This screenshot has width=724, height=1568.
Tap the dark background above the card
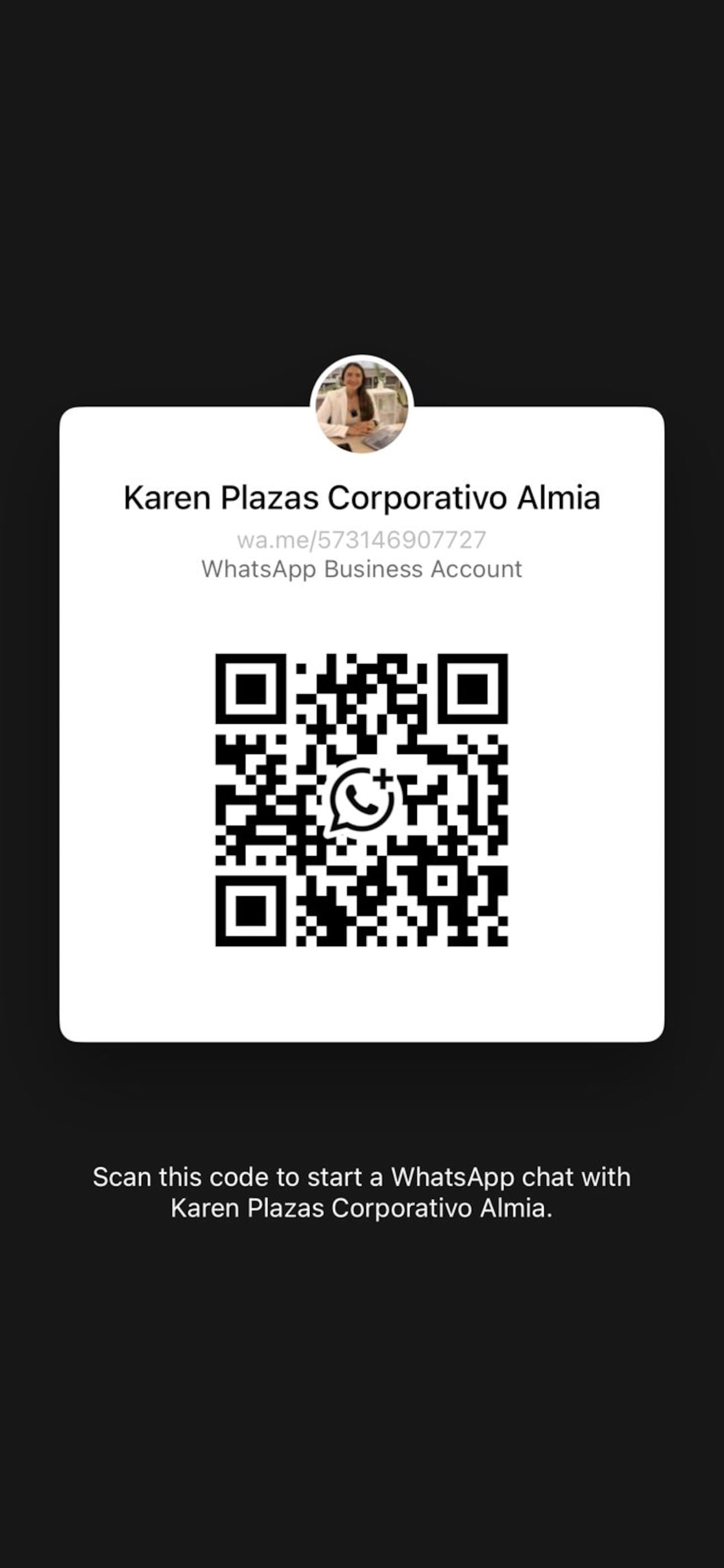361,243
